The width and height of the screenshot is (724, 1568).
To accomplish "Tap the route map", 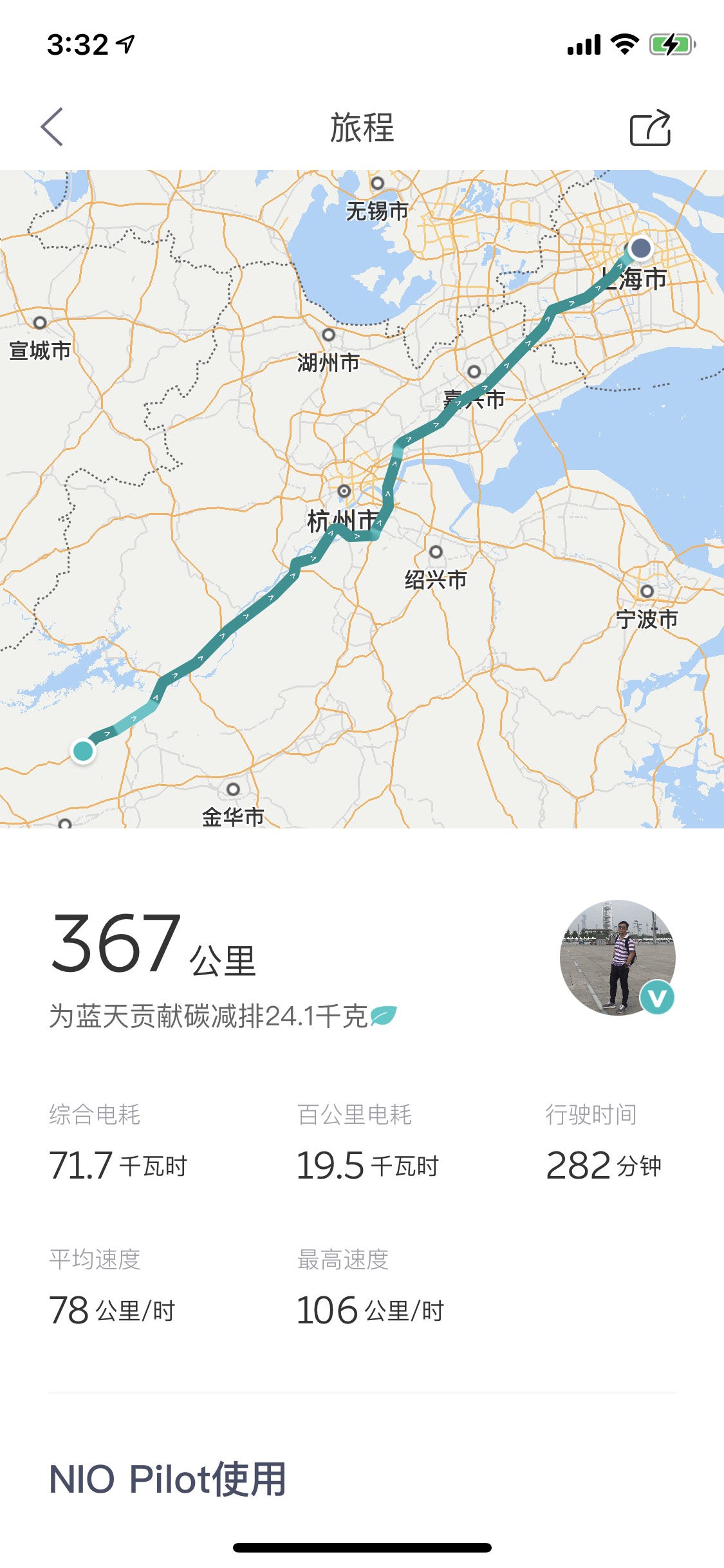I will click(362, 499).
